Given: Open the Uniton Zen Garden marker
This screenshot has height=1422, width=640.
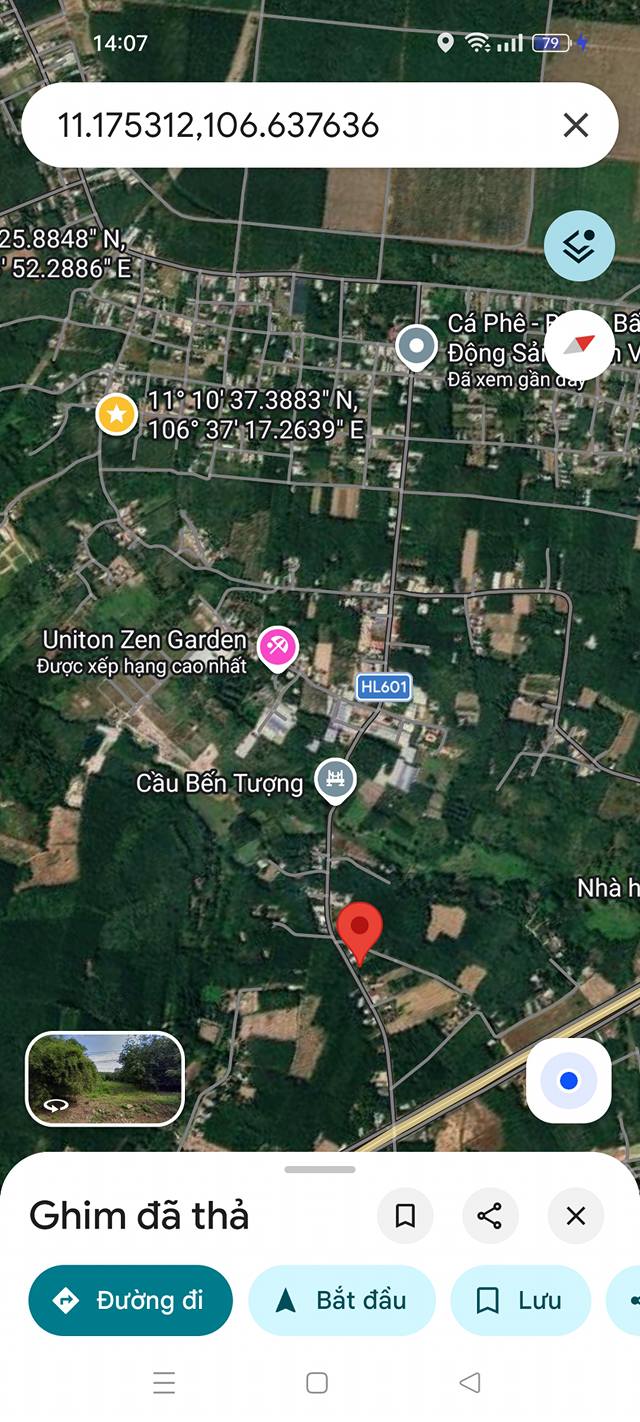Looking at the screenshot, I should 277,646.
